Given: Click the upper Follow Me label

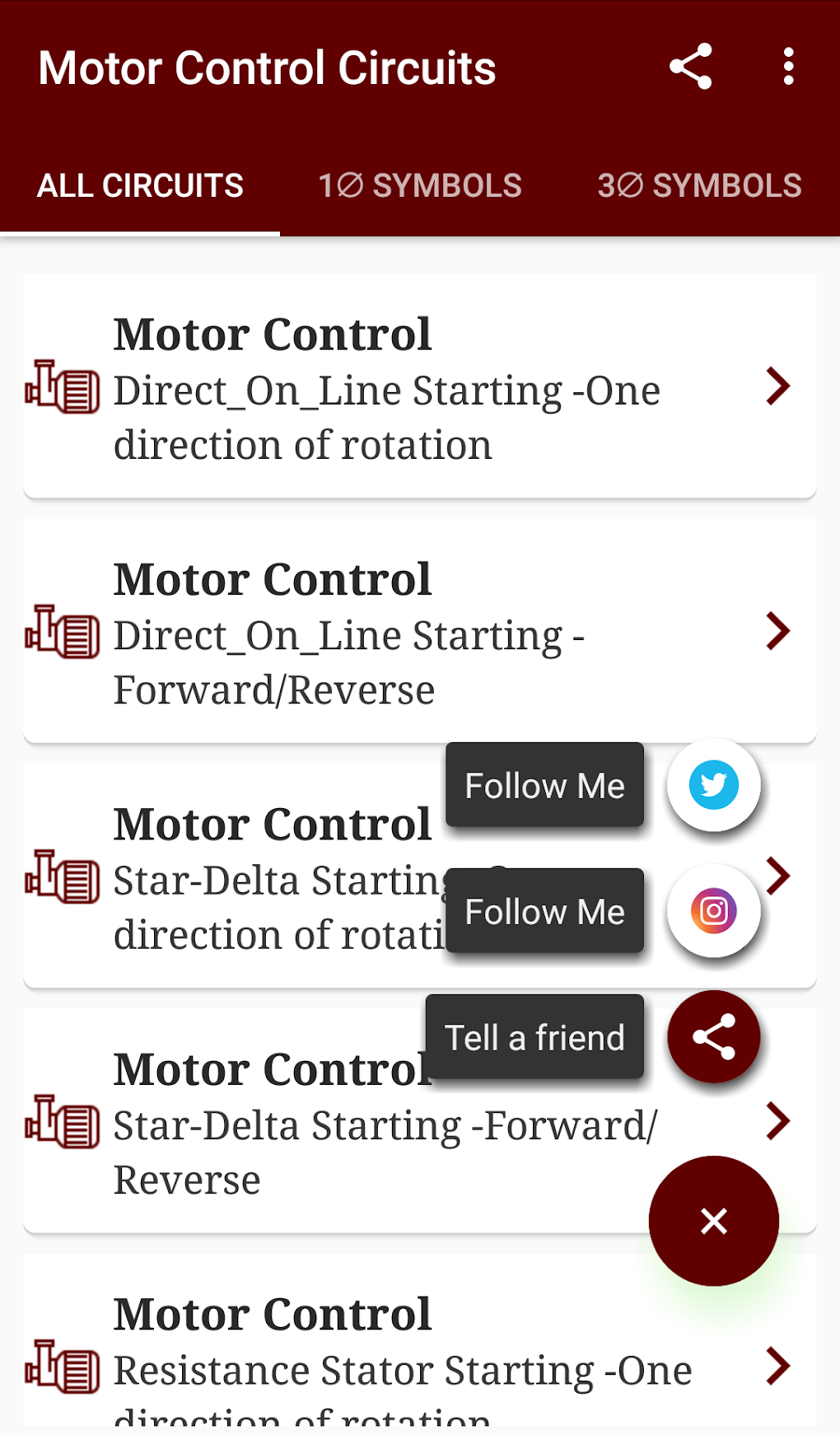Looking at the screenshot, I should (x=545, y=785).
